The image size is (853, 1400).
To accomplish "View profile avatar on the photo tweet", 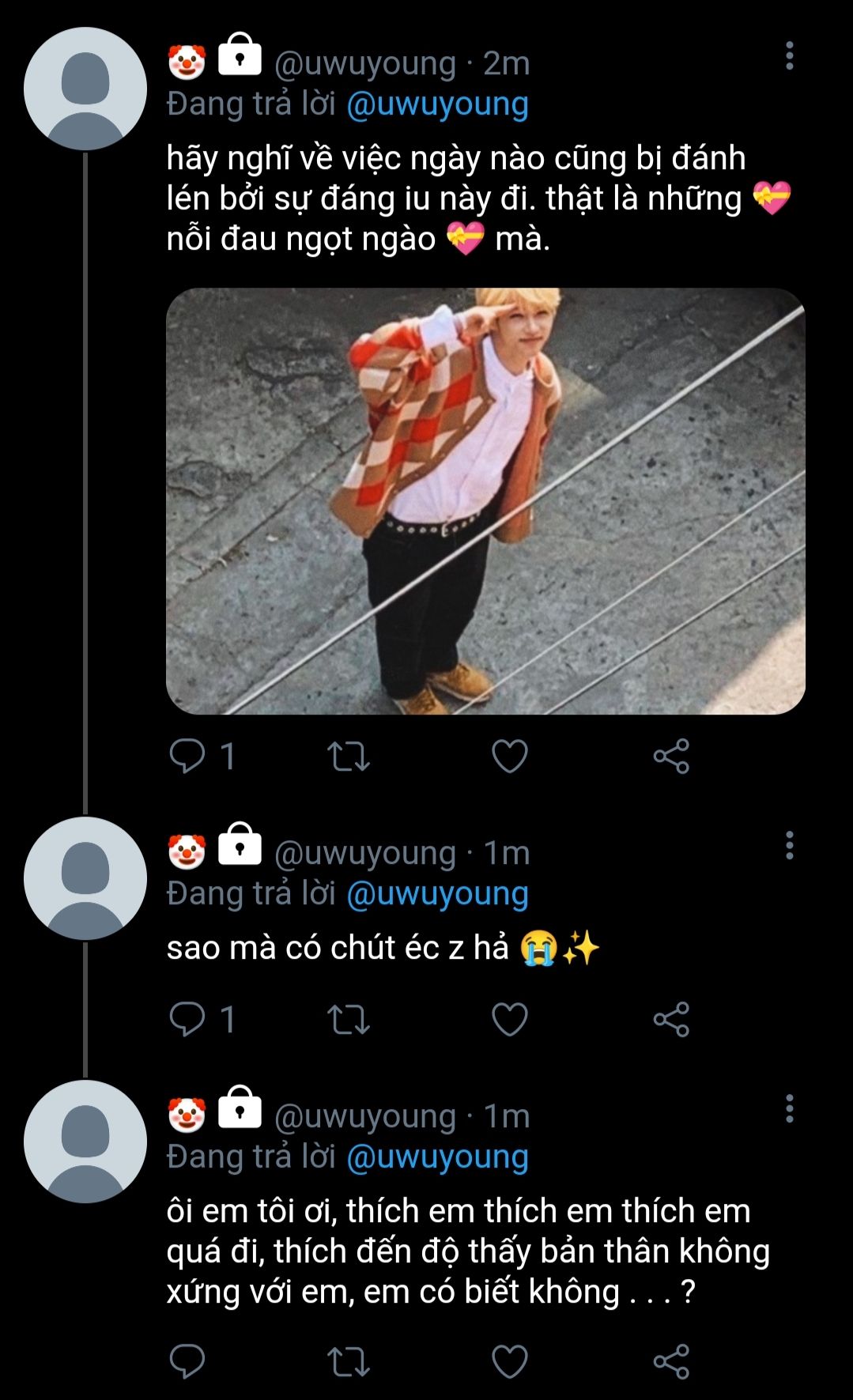I will (85, 89).
